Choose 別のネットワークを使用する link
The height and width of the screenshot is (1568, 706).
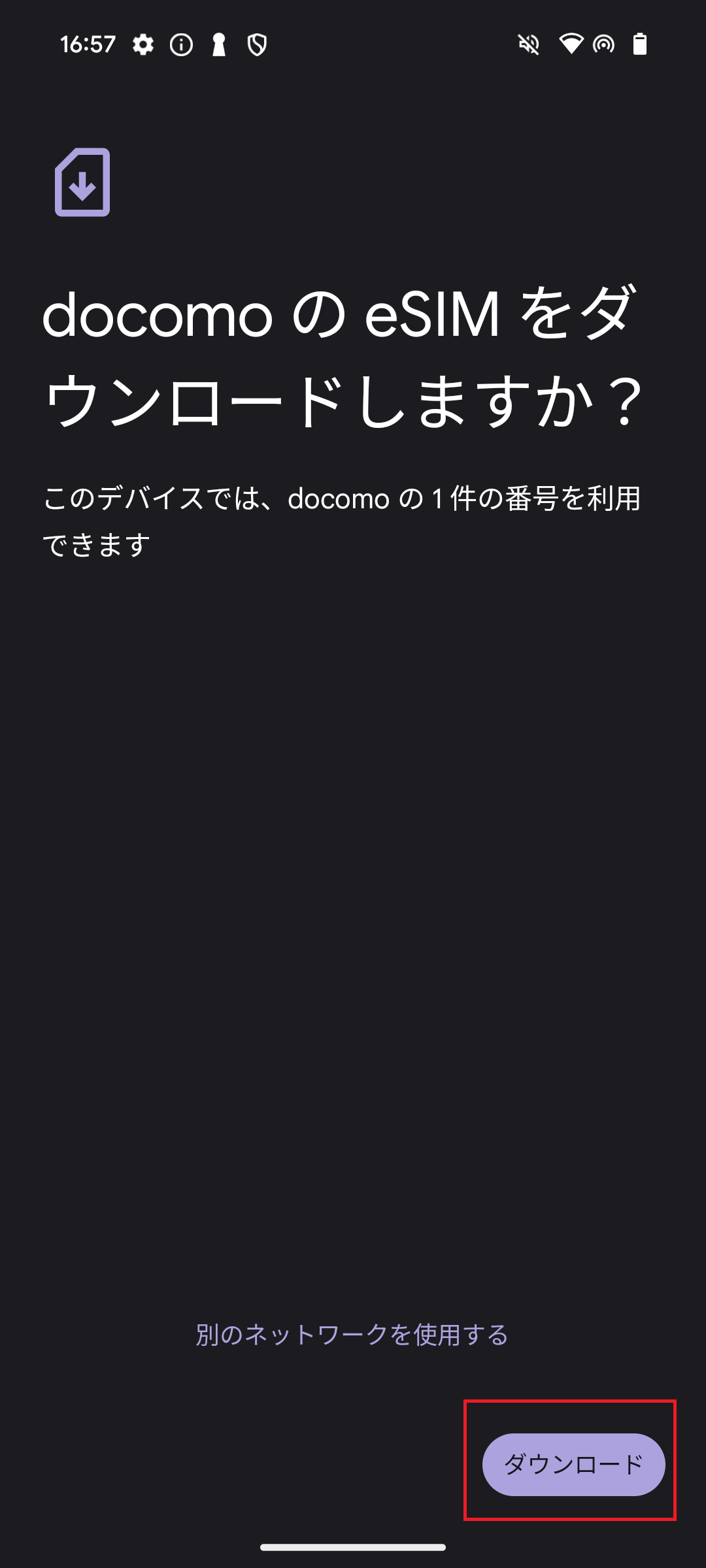352,1335
